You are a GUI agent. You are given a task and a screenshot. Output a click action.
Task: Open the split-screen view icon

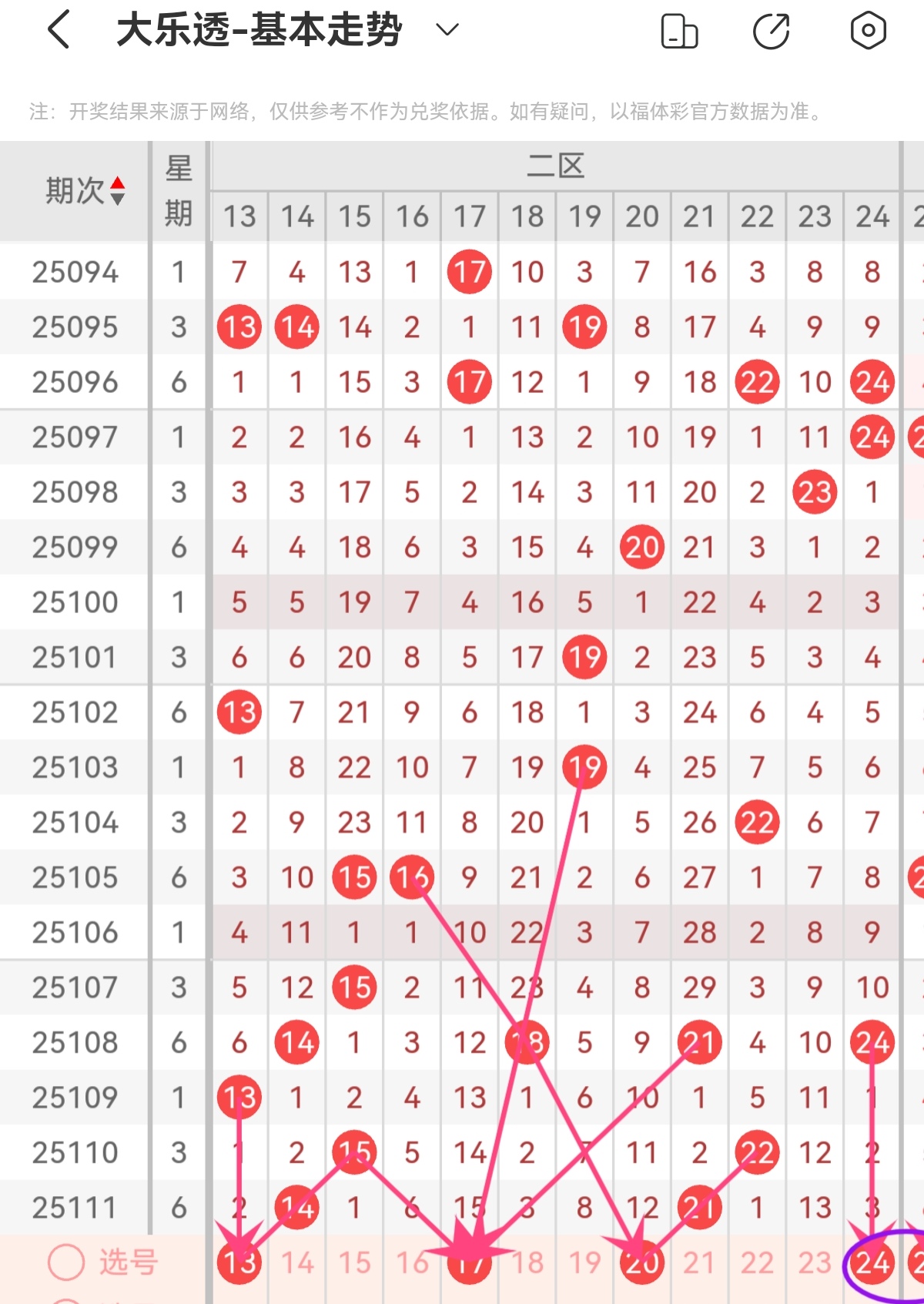[678, 31]
